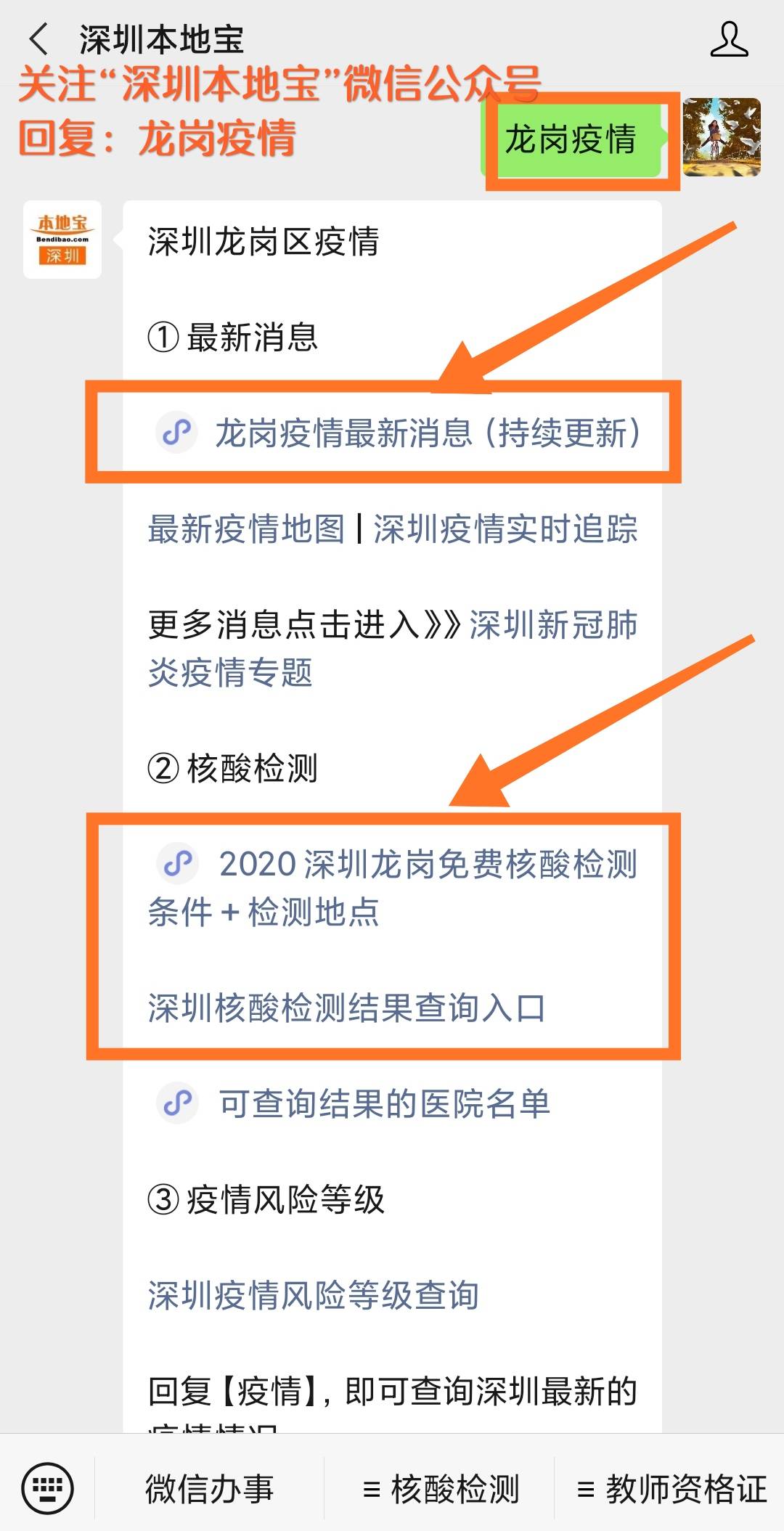
Task: Open 龙岗疫情最新消息 (持续更新) link
Action: pos(398,433)
